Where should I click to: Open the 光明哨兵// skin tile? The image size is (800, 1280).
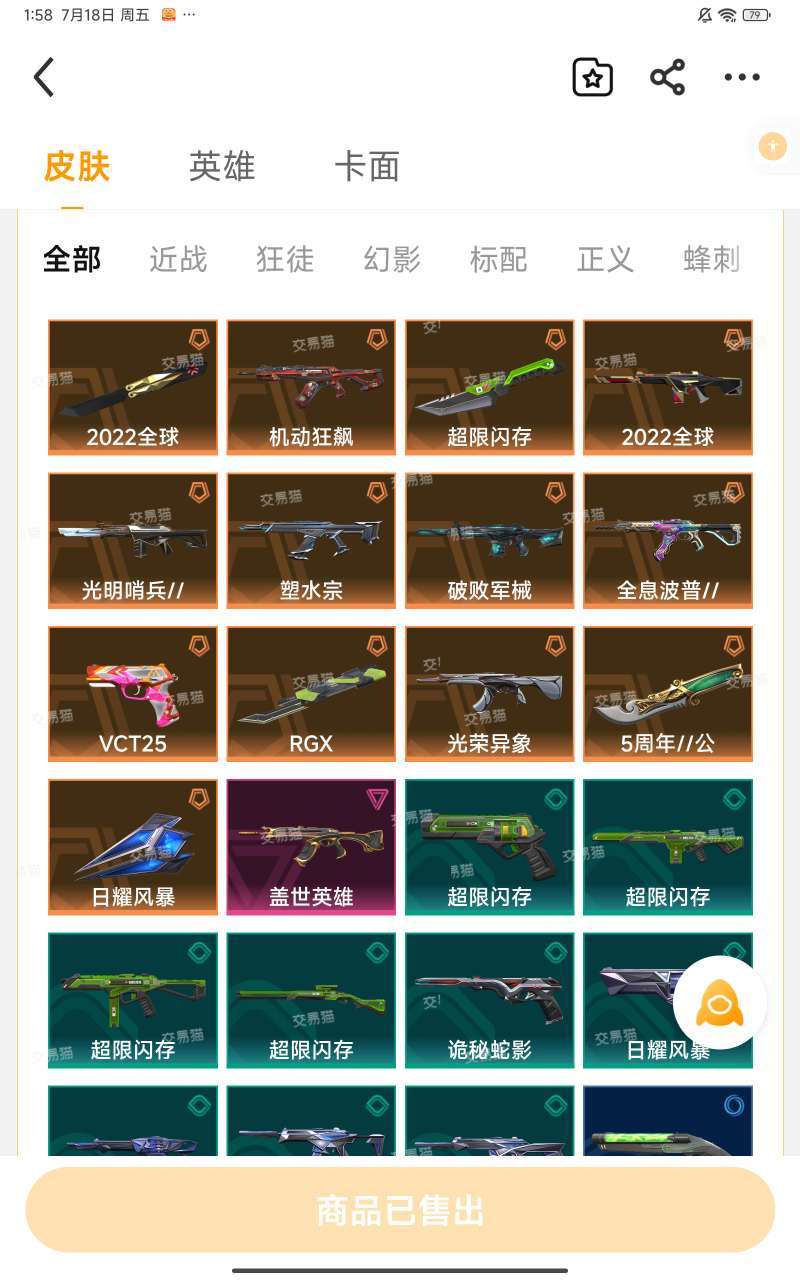click(x=133, y=540)
